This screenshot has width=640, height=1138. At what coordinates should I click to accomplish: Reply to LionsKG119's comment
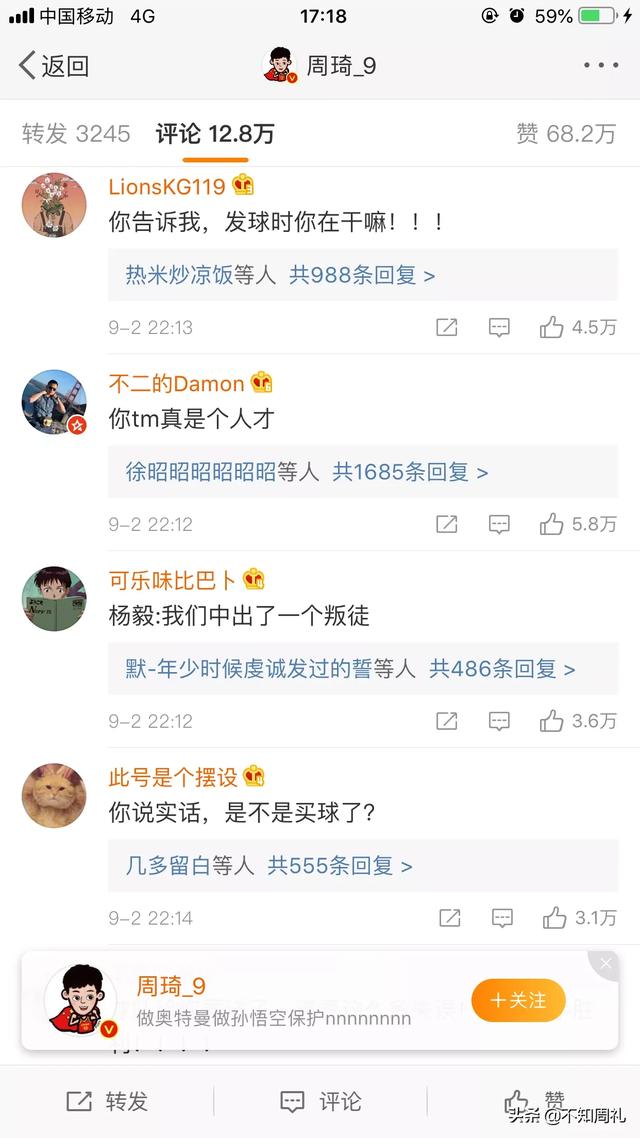(499, 327)
